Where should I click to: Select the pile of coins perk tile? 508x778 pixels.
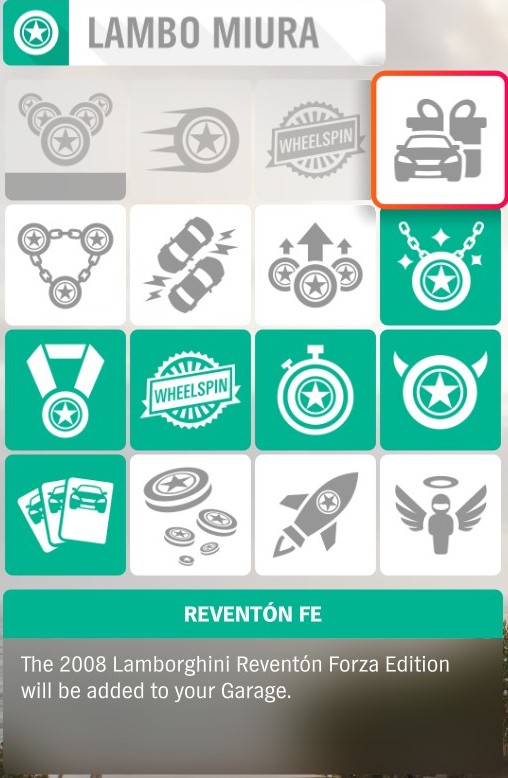coord(190,515)
